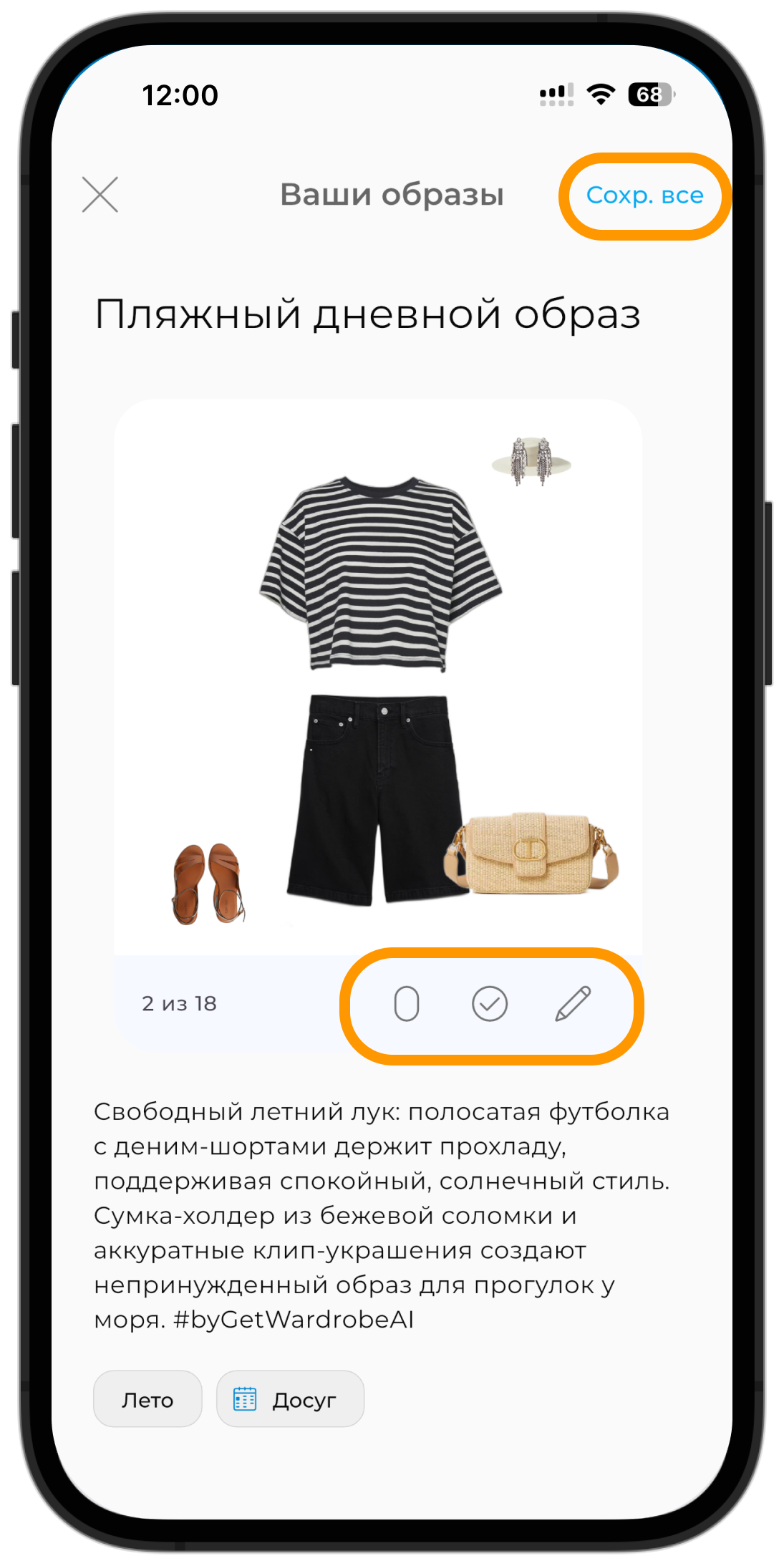Tap Сохр. все to save all outfits
Viewport: 784px width, 1556px height.
coord(644,195)
